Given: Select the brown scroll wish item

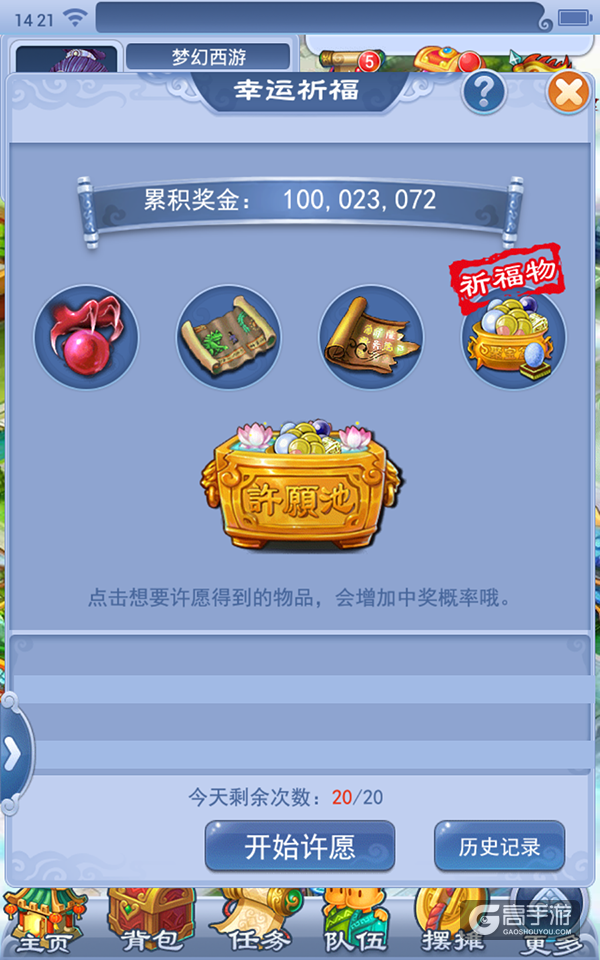Looking at the screenshot, I should pyautogui.click(x=371, y=337).
